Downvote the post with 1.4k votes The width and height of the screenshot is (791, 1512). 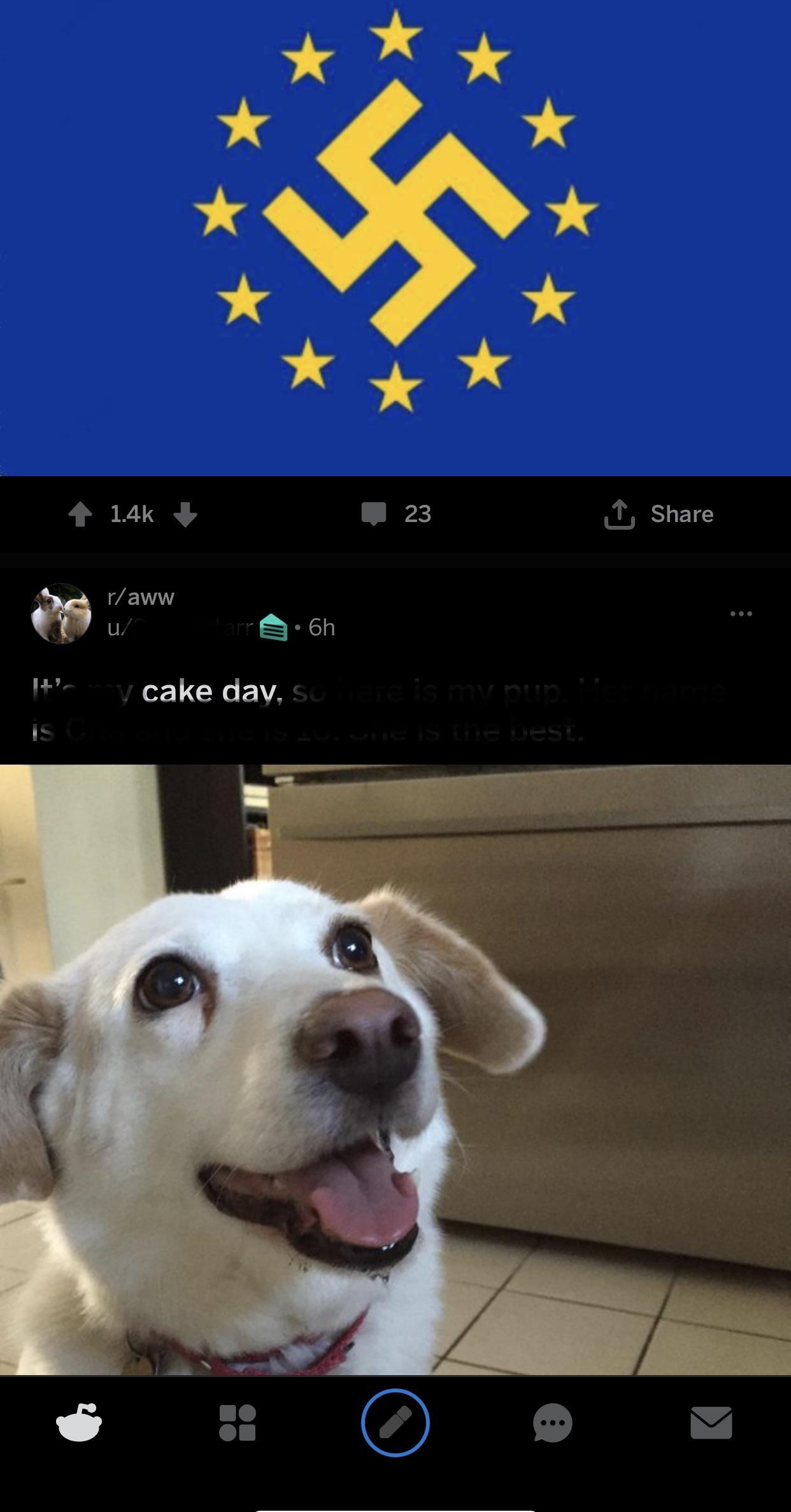click(x=185, y=514)
